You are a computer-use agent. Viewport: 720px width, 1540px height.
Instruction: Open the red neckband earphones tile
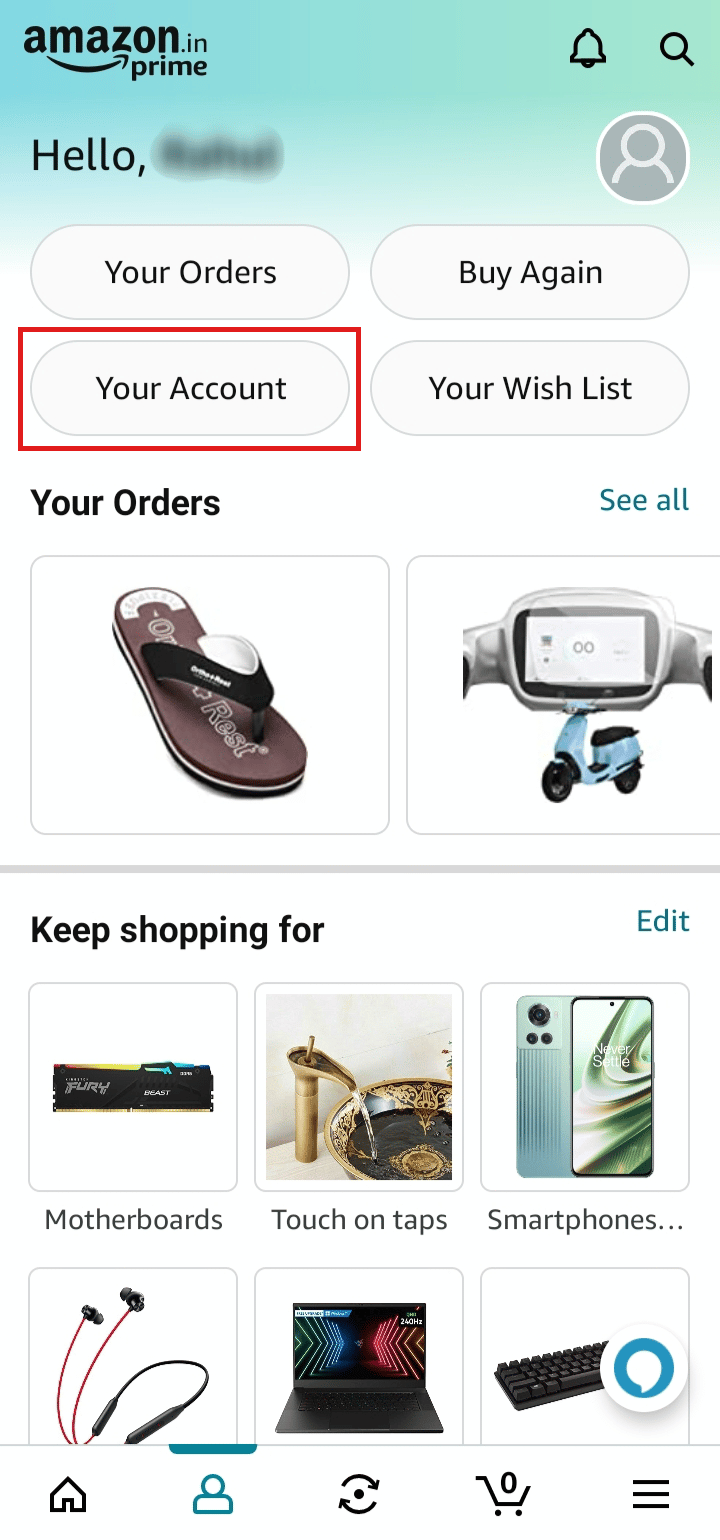tap(133, 1357)
